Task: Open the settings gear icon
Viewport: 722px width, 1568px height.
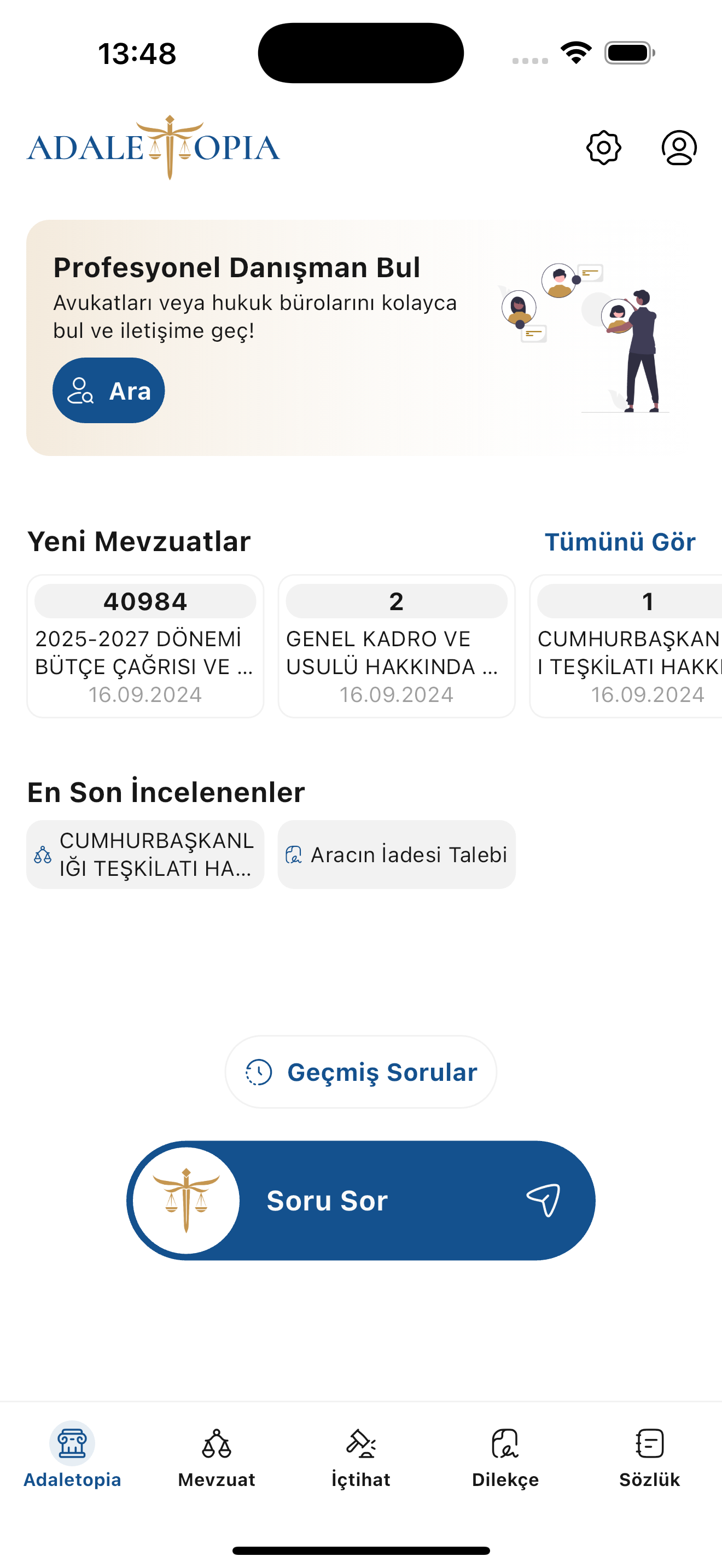Action: (604, 147)
